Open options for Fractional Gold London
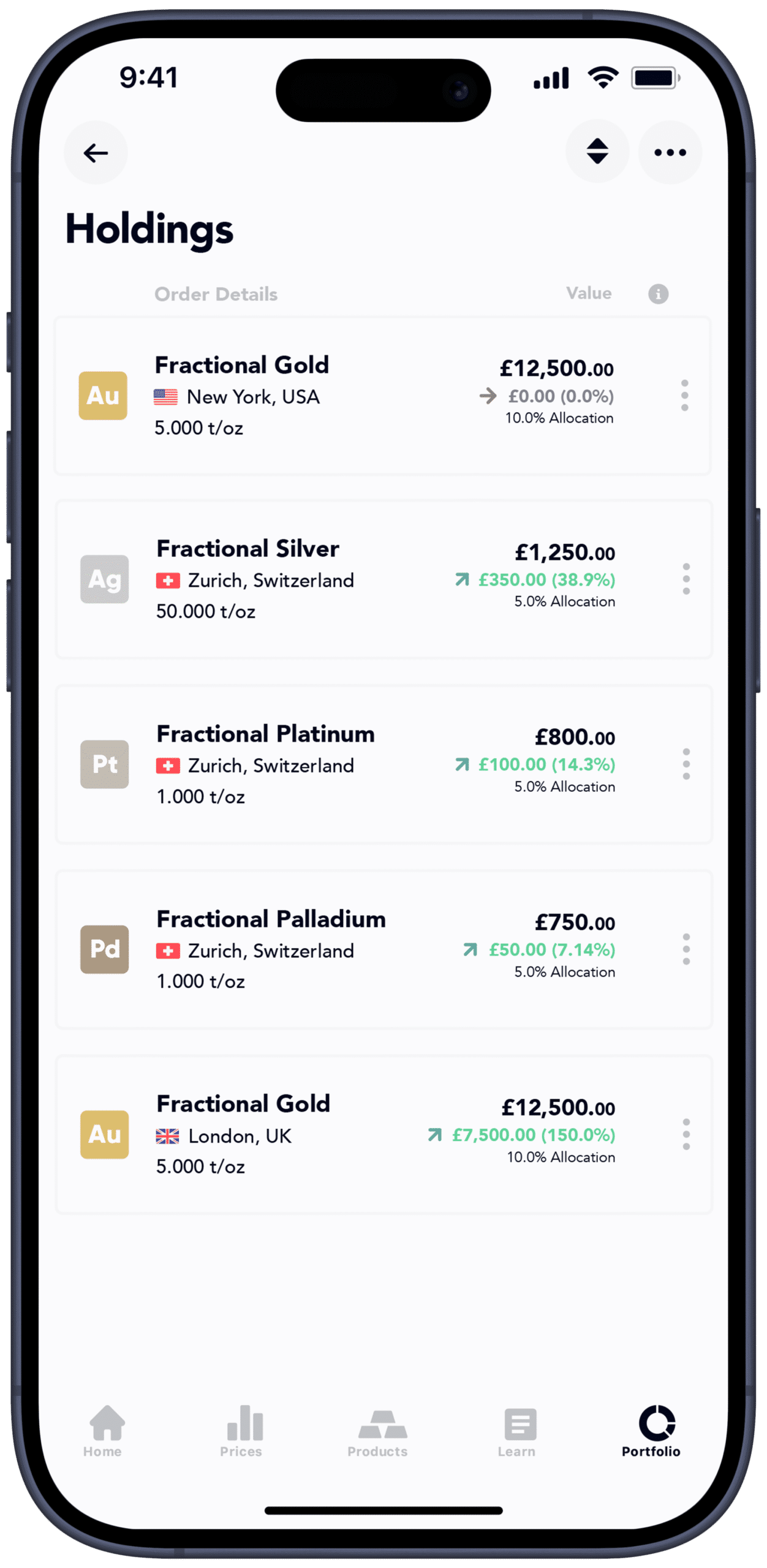The width and height of the screenshot is (767, 1568). coord(686,1134)
